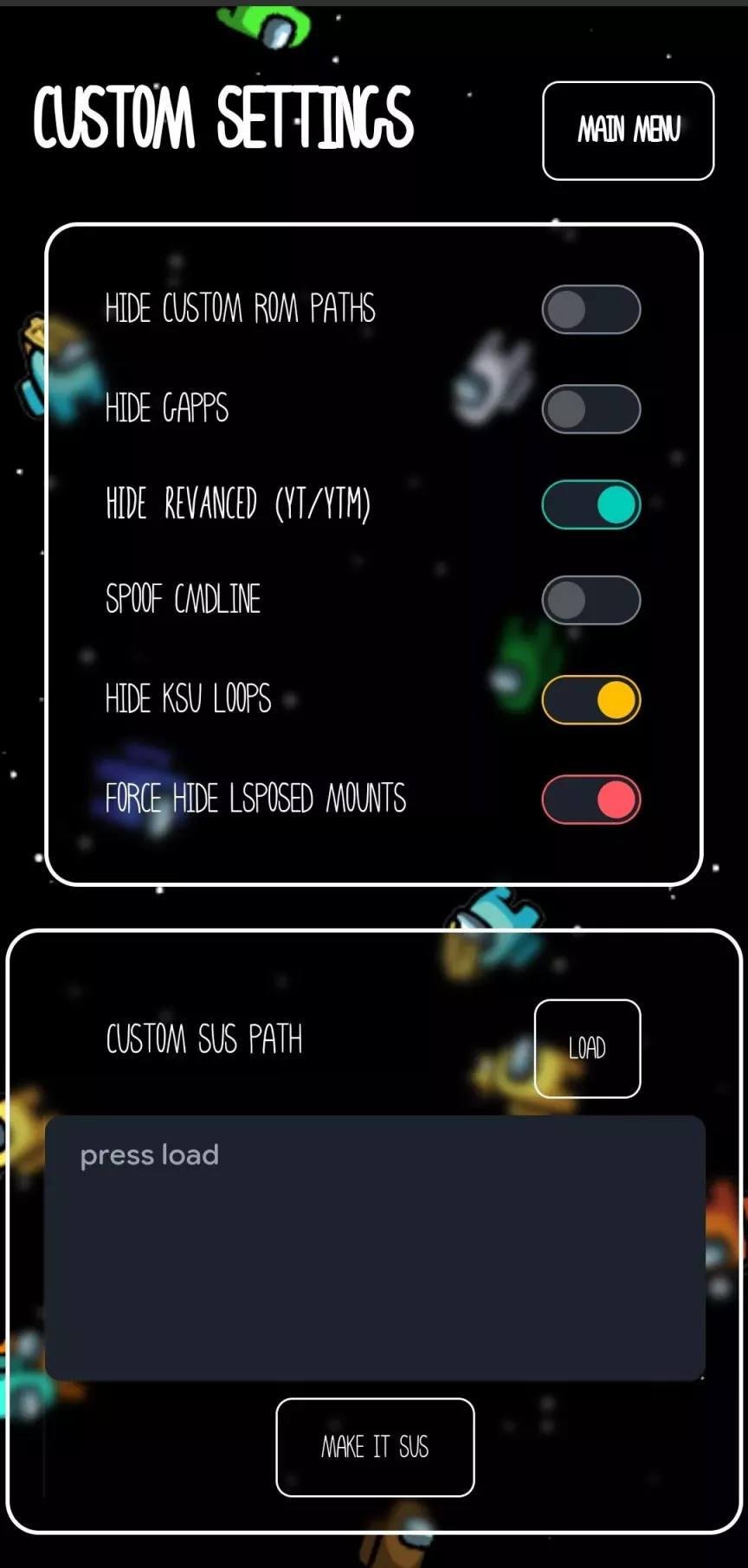Screen dimensions: 748x1568
Task: Enable Hide Custom ROM Paths
Action: 591,310
